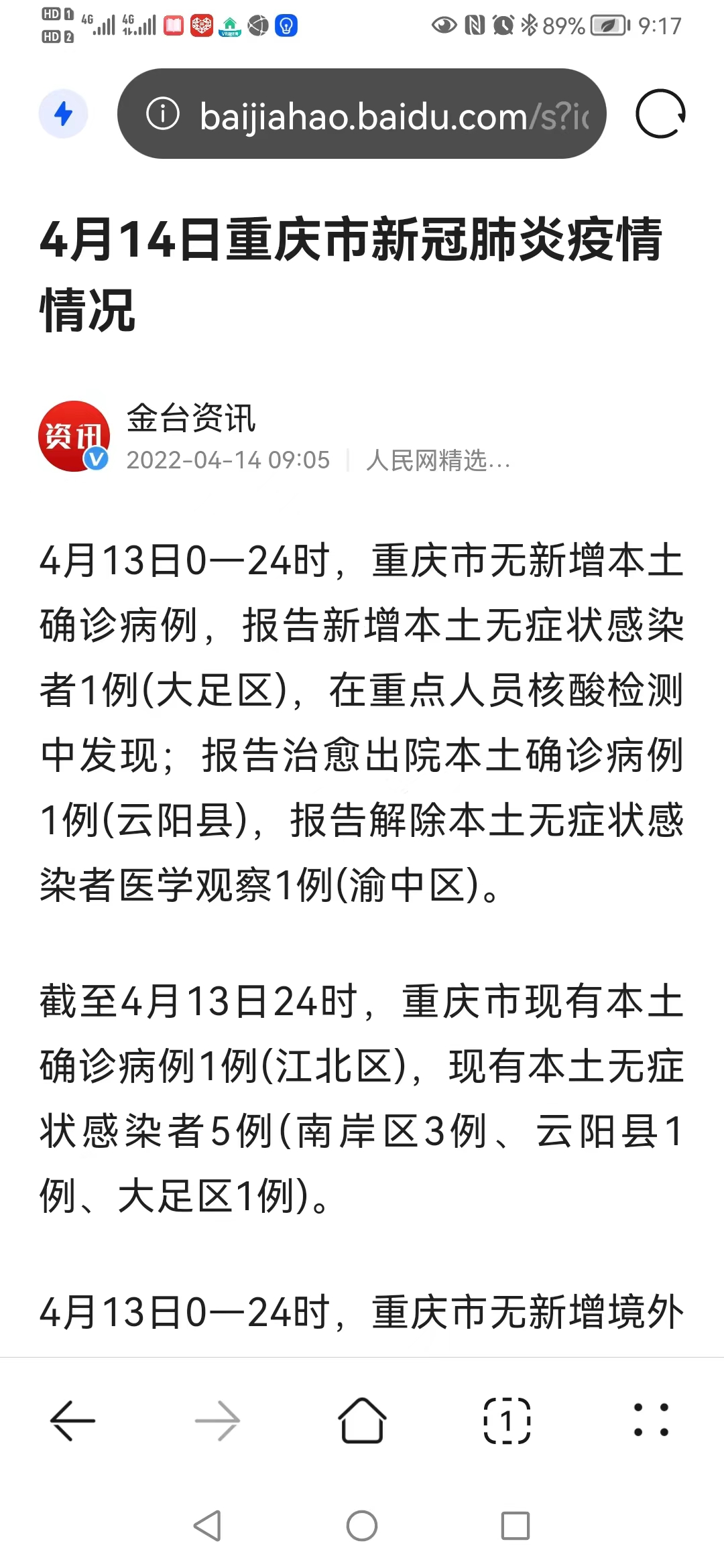Open recent apps with the square button
This screenshot has width=724, height=1568.
pyautogui.click(x=516, y=1526)
